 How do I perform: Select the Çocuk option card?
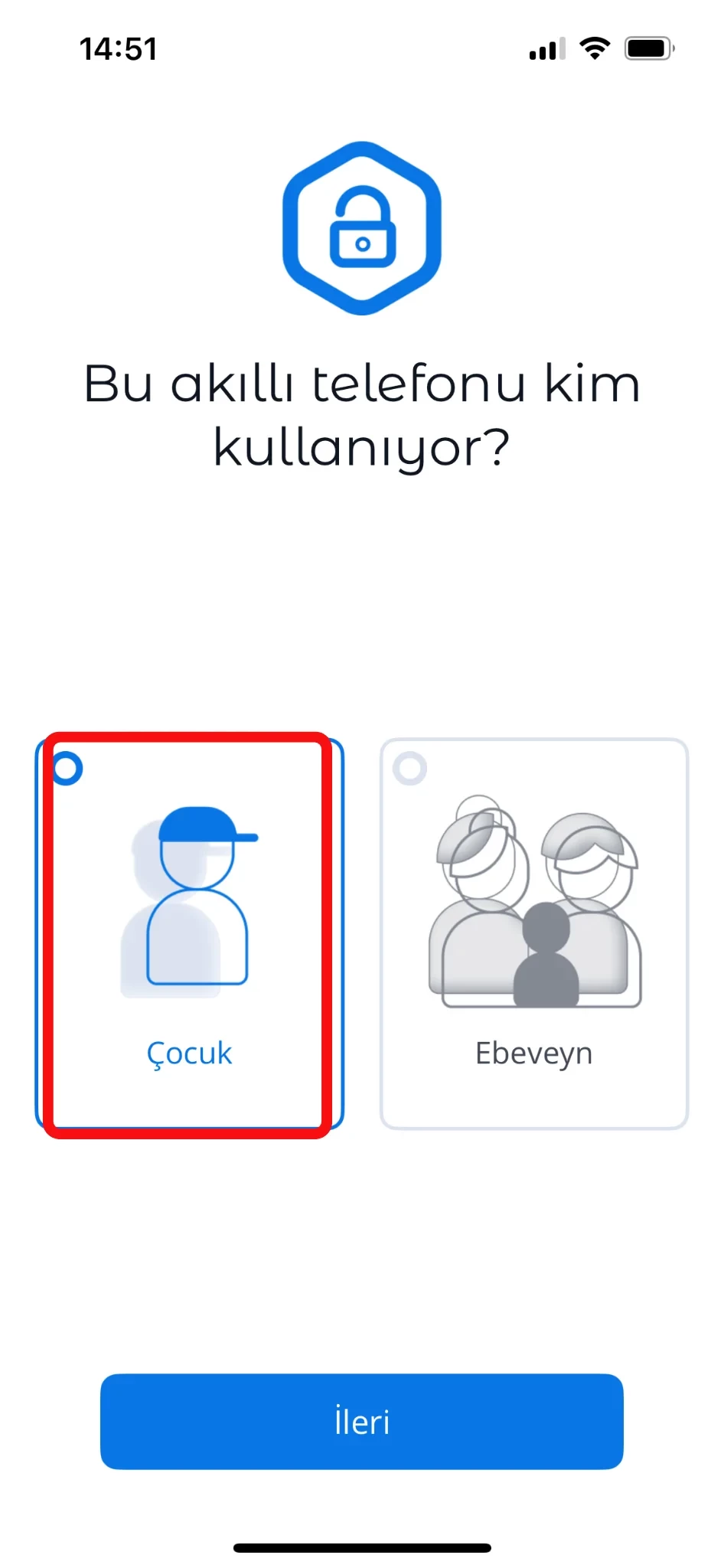point(189,934)
